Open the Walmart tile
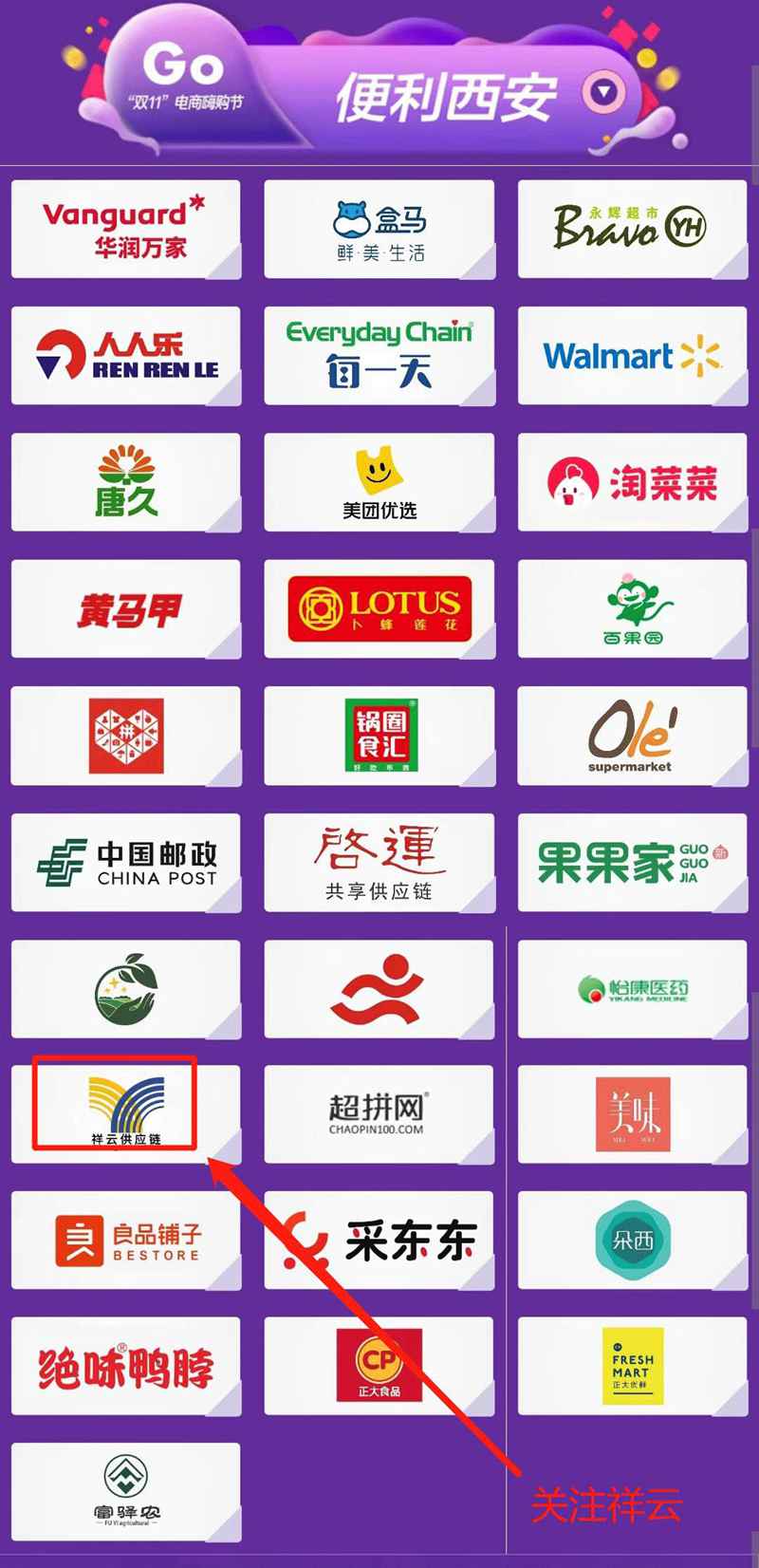This screenshot has height=1568, width=759. (x=632, y=355)
